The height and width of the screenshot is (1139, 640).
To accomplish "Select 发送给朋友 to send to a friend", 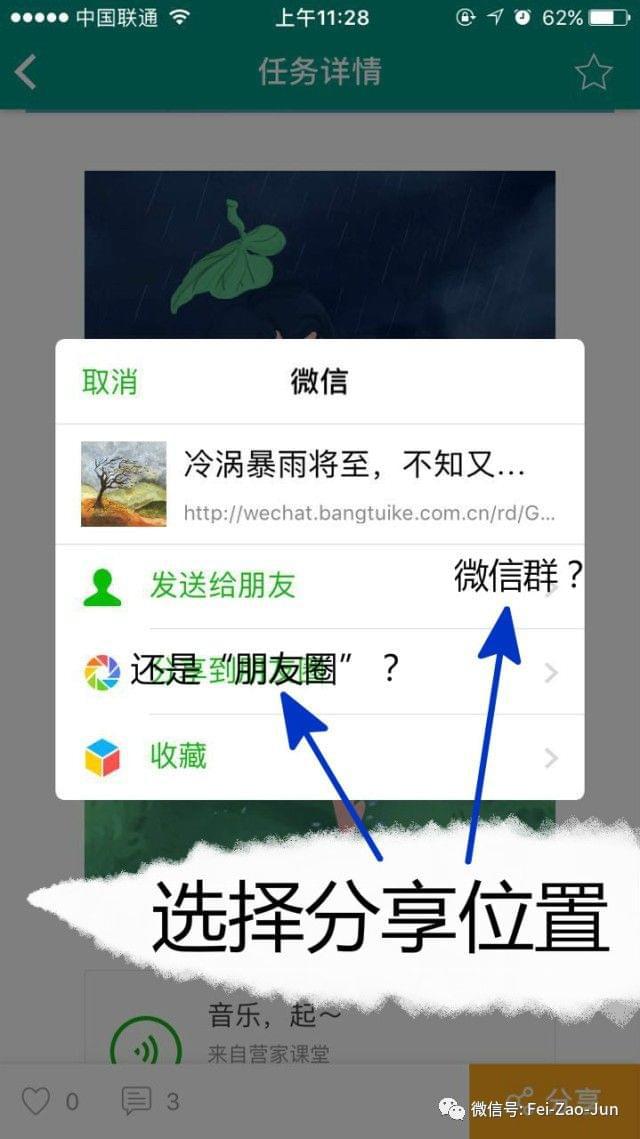I will 222,586.
